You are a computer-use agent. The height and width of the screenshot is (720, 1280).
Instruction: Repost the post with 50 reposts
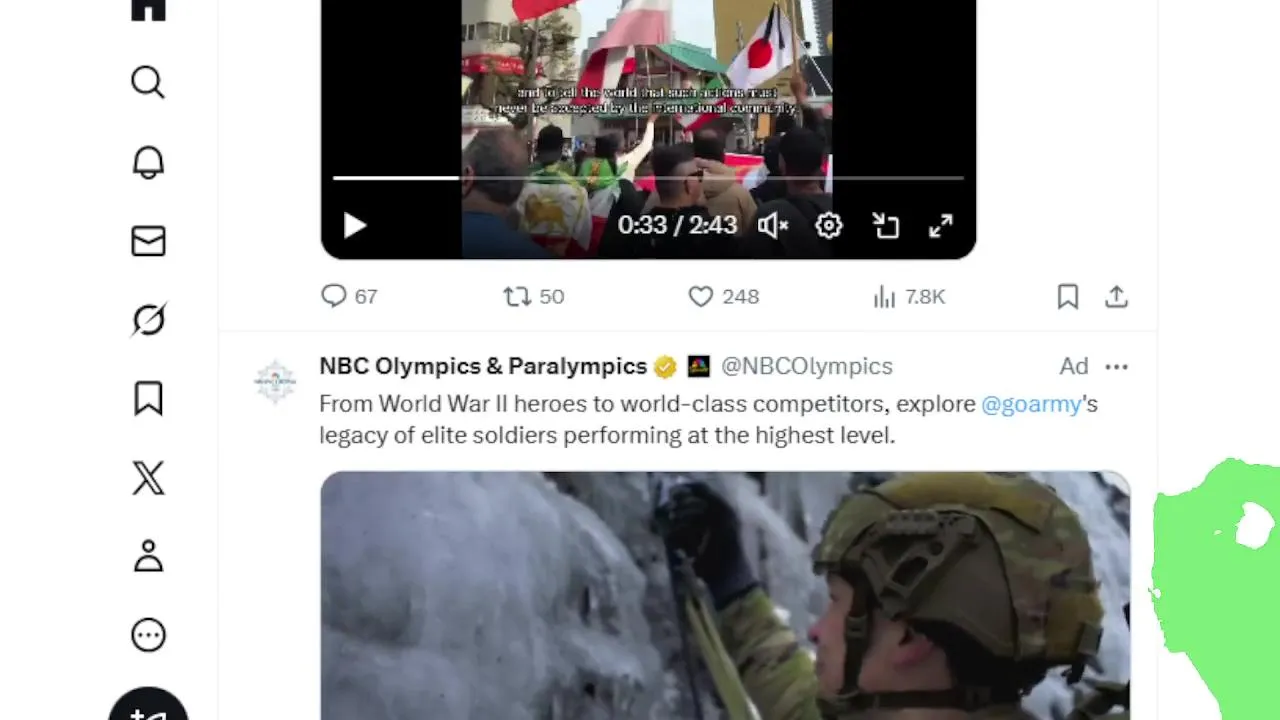(517, 296)
